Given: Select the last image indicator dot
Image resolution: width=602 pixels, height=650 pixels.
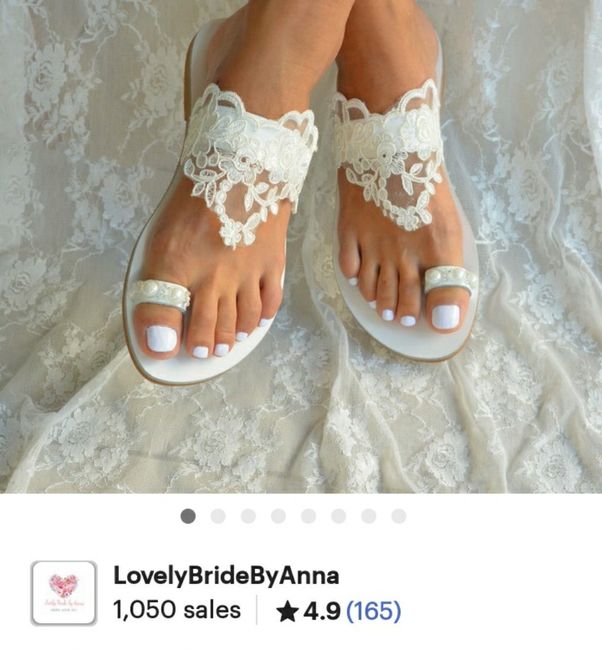Looking at the screenshot, I should click(399, 516).
